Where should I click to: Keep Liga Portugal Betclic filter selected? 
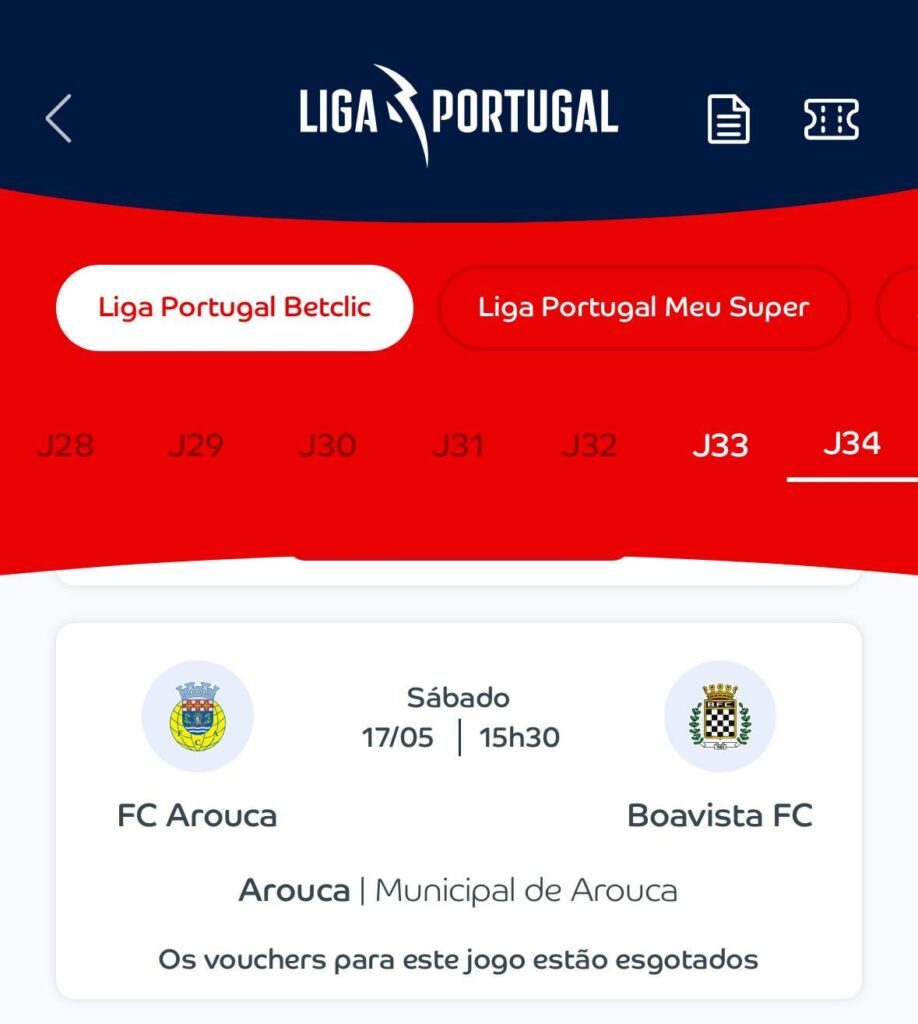point(233,308)
